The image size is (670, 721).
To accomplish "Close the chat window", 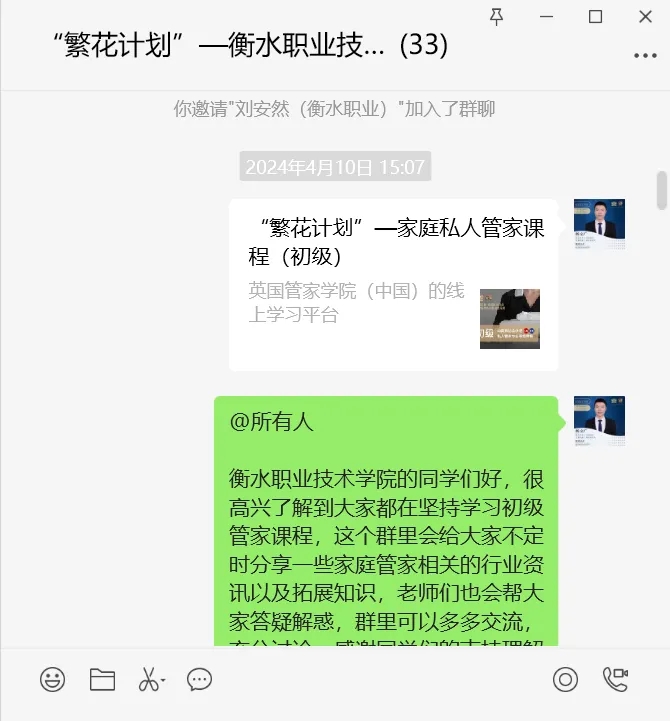I will (x=645, y=16).
